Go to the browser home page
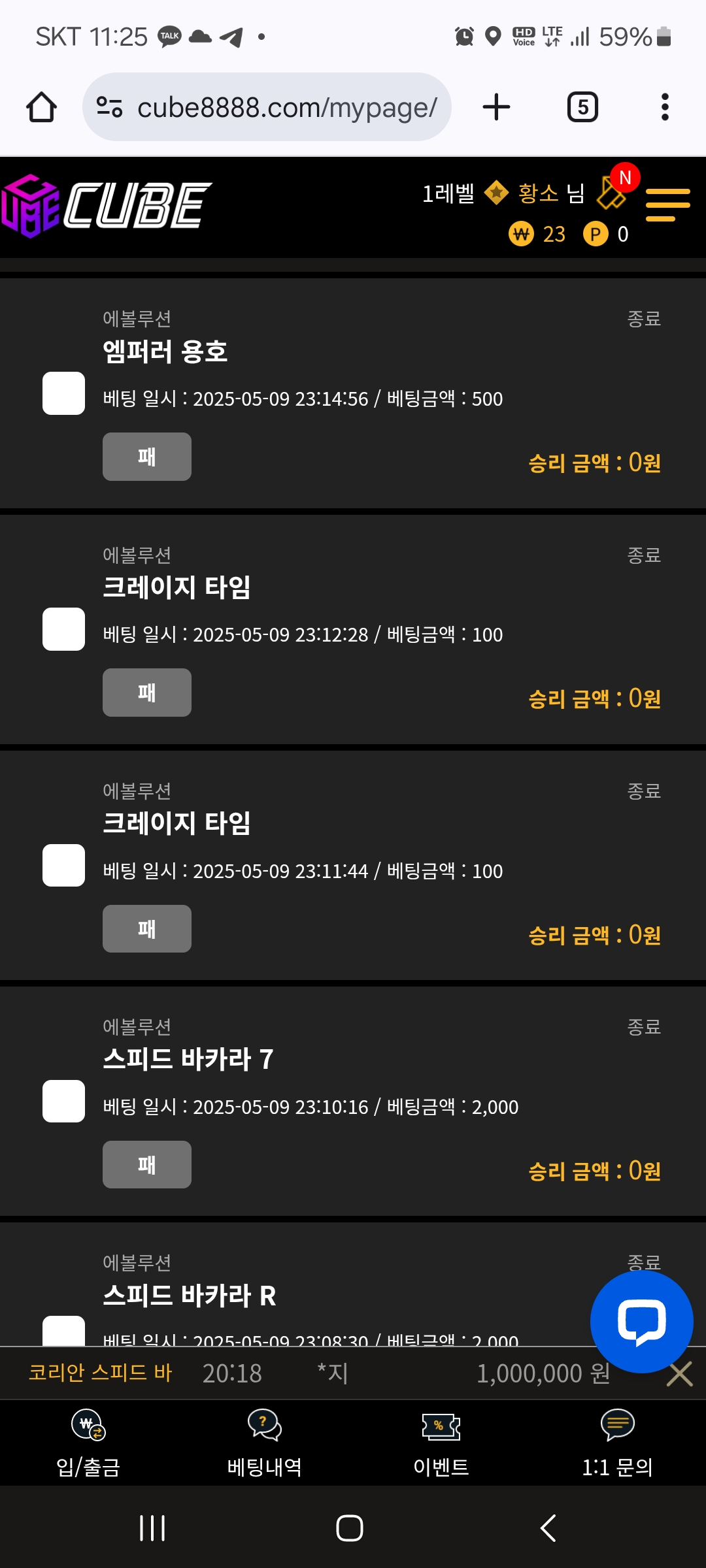 pos(41,107)
